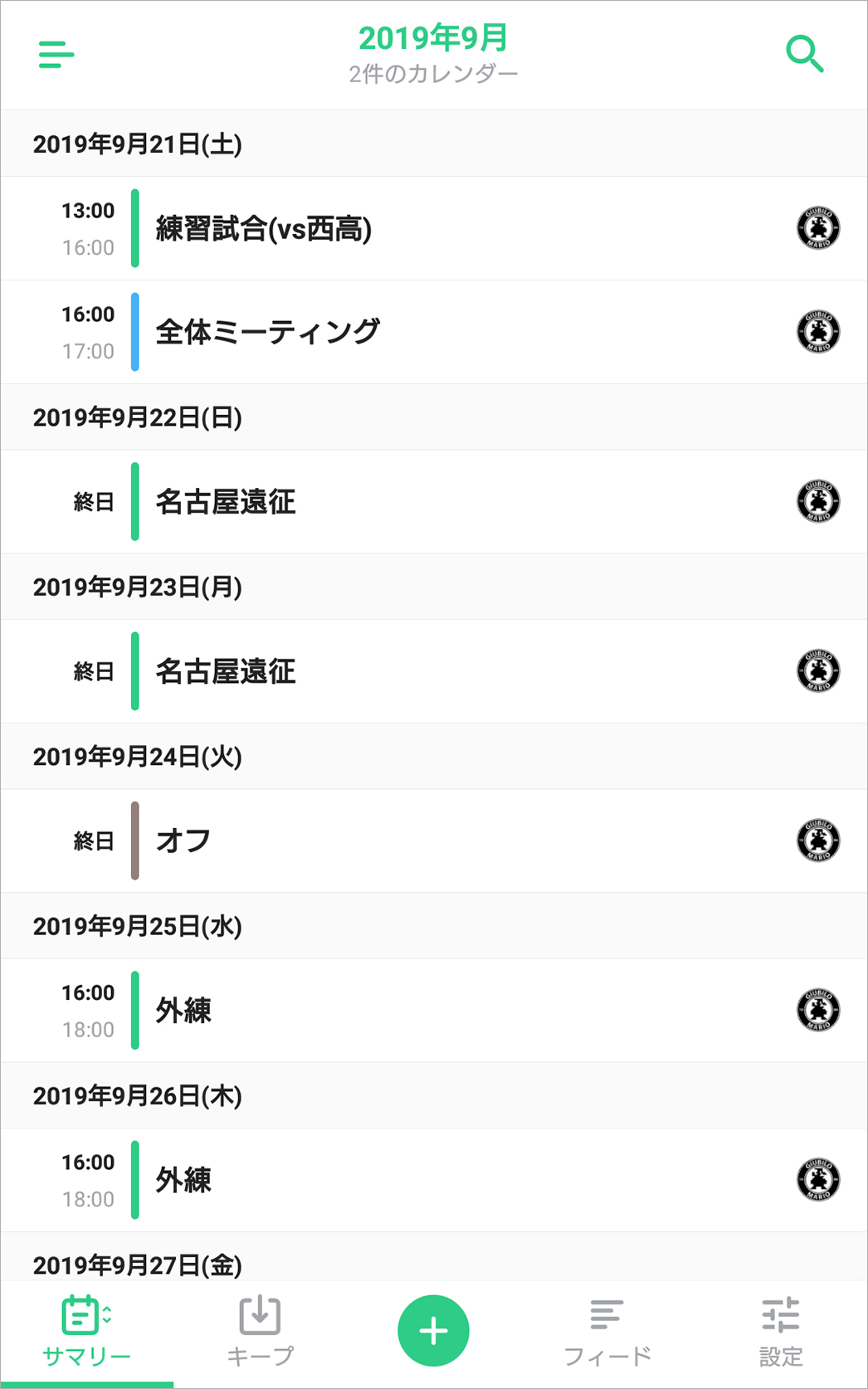Open the hamburger menu
This screenshot has height=1389, width=868.
pos(56,55)
